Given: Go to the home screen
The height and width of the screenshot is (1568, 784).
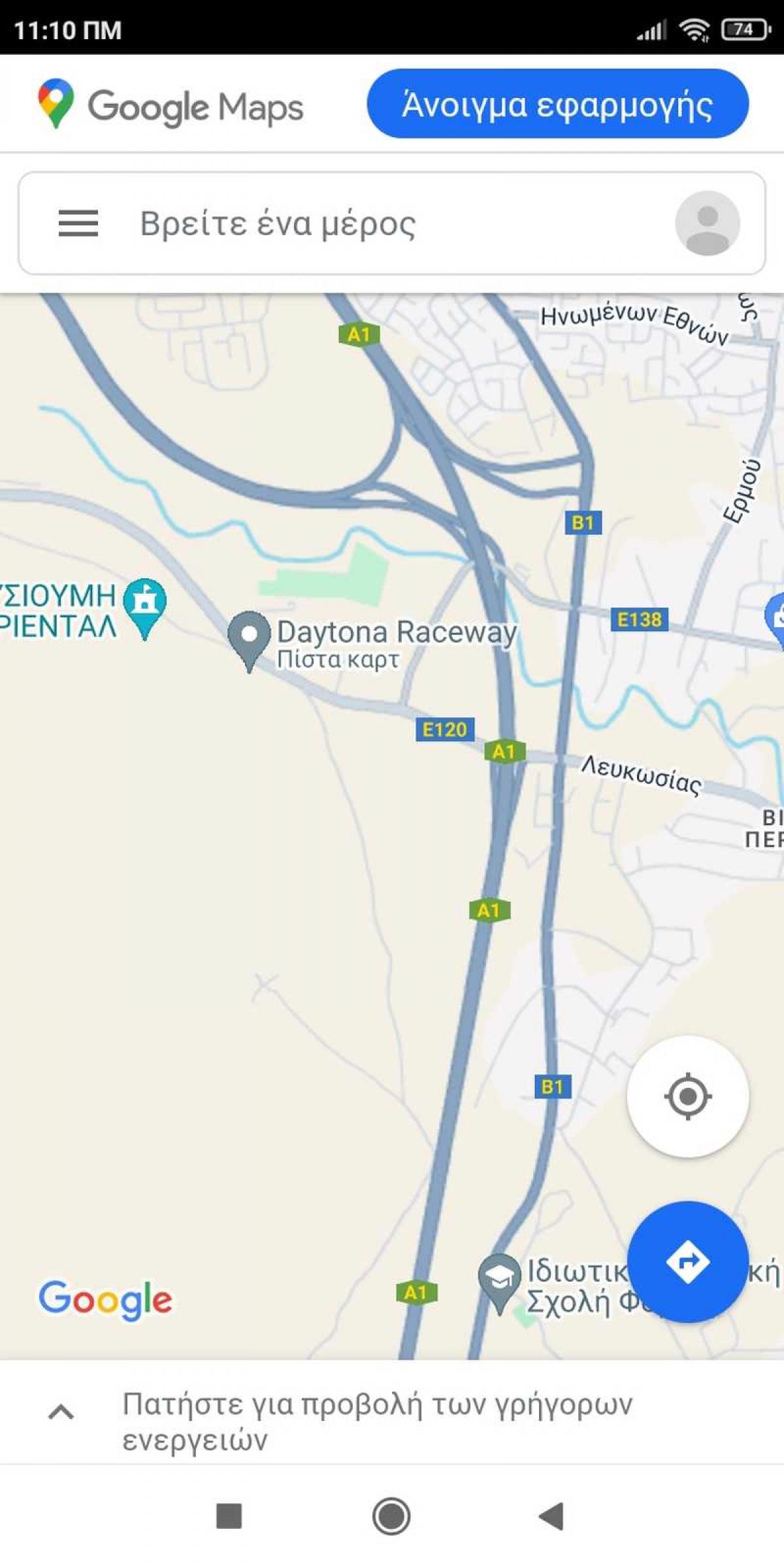Looking at the screenshot, I should 391,1516.
